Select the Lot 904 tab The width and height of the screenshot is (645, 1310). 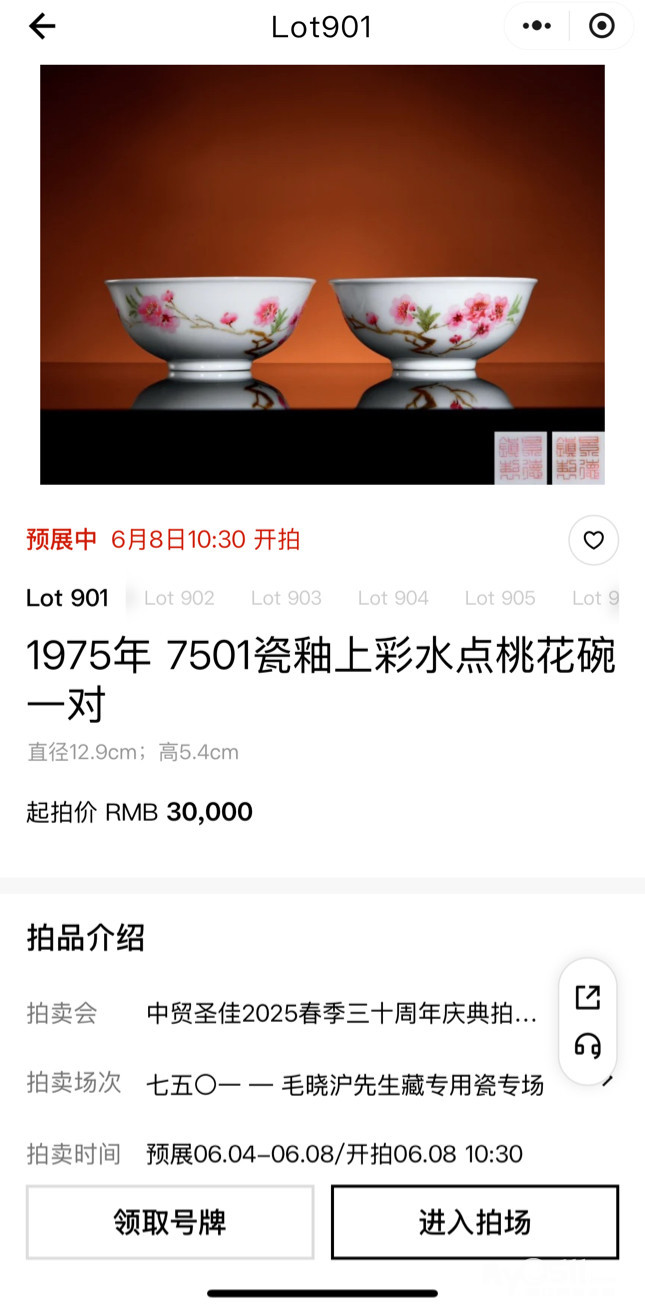(393, 598)
